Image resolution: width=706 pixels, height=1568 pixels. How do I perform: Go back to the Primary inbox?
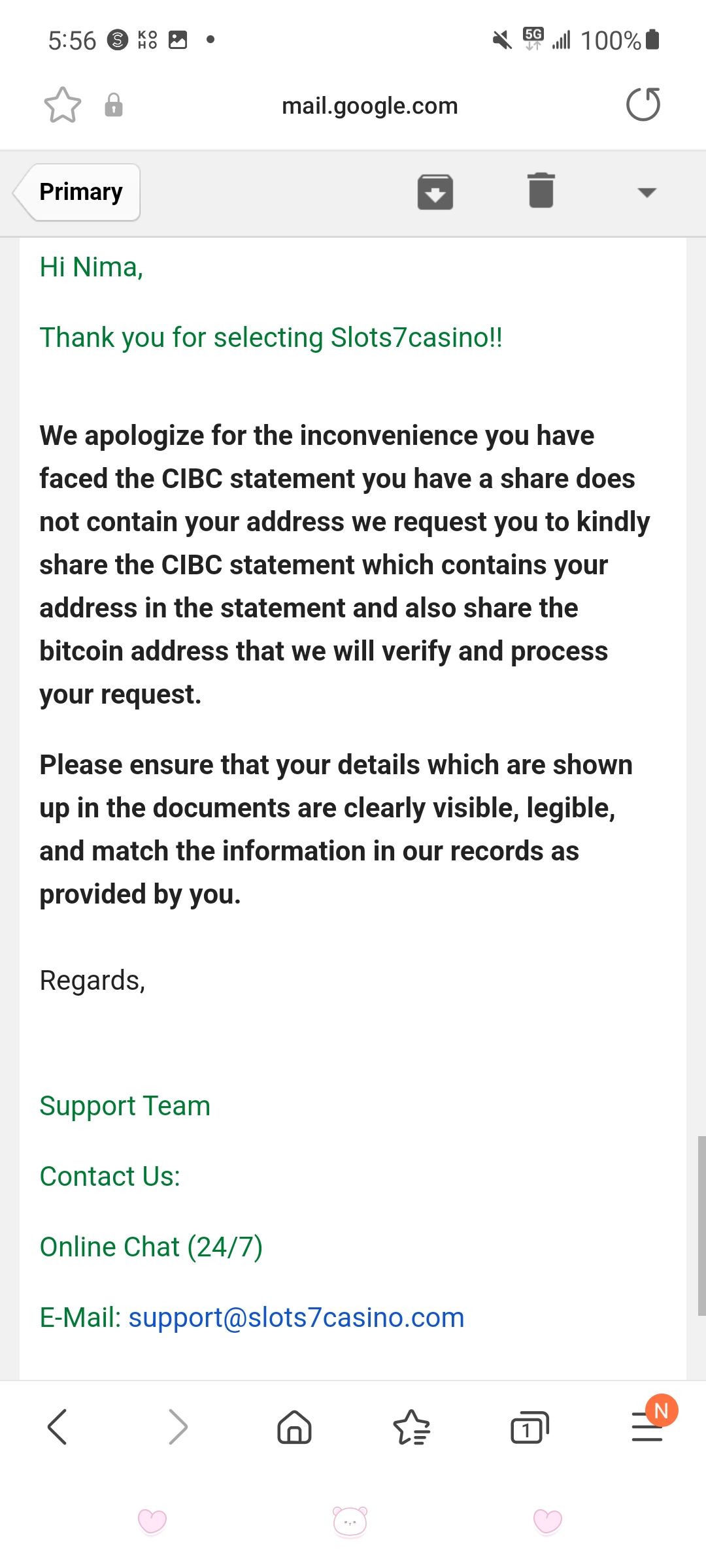coord(77,192)
